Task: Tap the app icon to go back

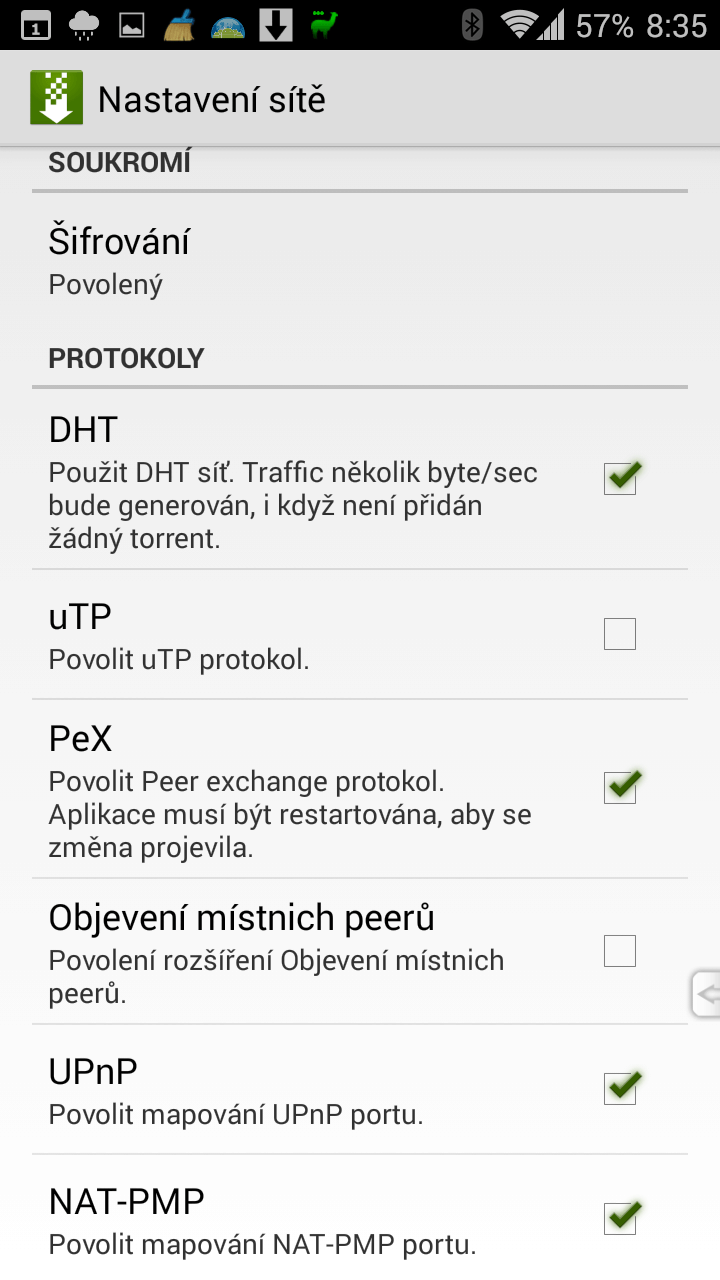Action: 55,98
